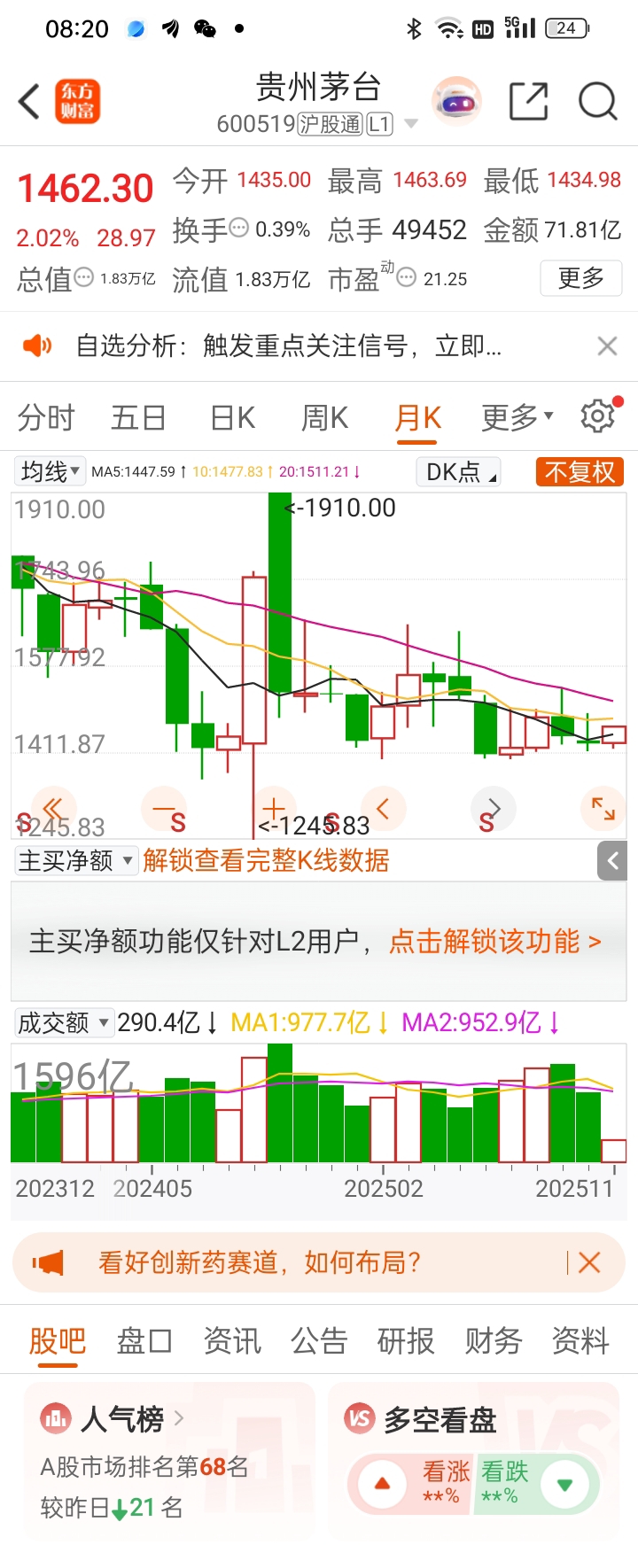Open stock search magnifier
The height and width of the screenshot is (1568, 638).
pos(597,101)
